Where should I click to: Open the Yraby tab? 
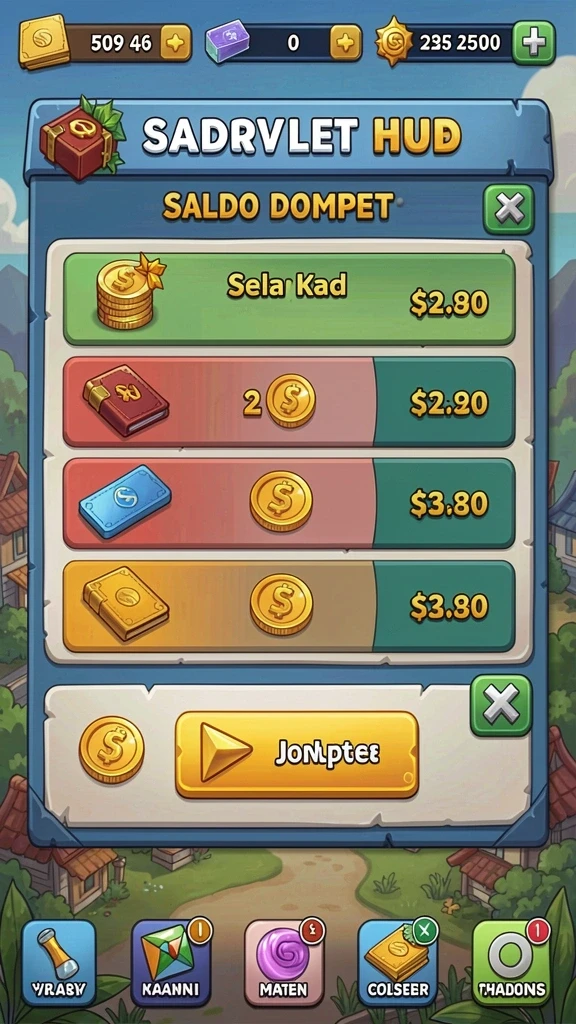(59, 963)
